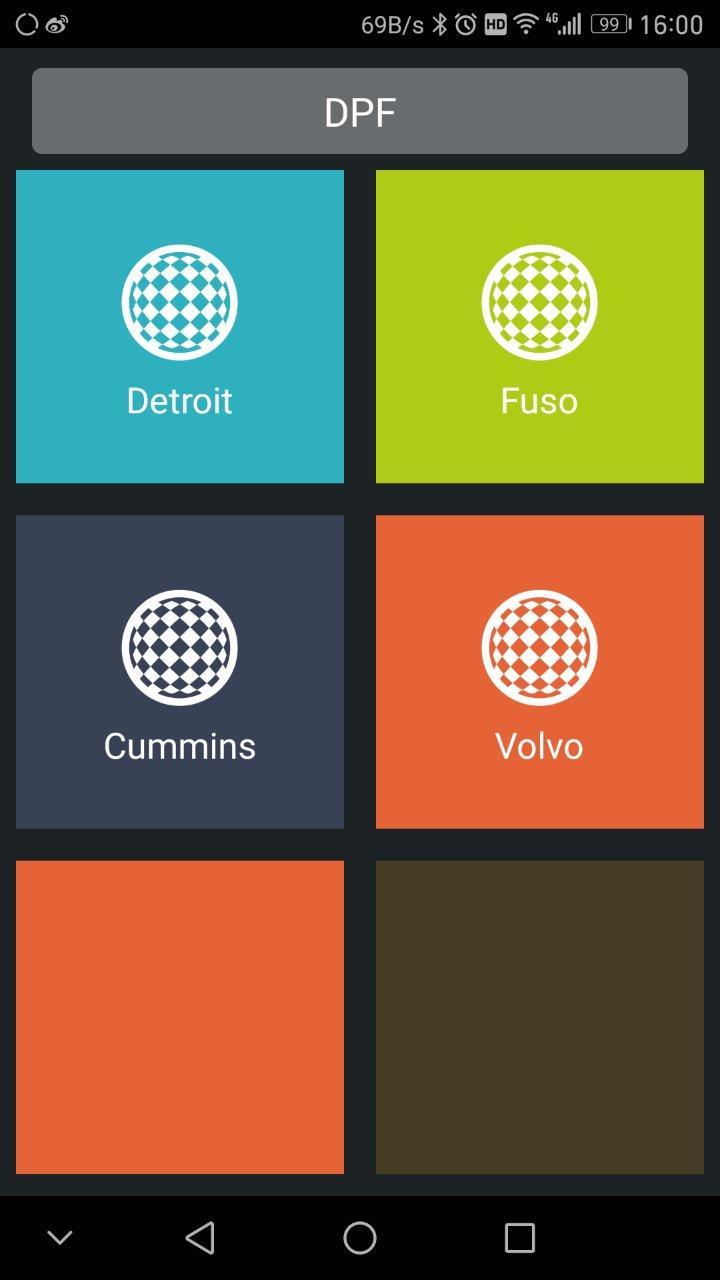Hide the navigation bar with the down arrow
Screen dimensions: 720x1280
[60, 1238]
